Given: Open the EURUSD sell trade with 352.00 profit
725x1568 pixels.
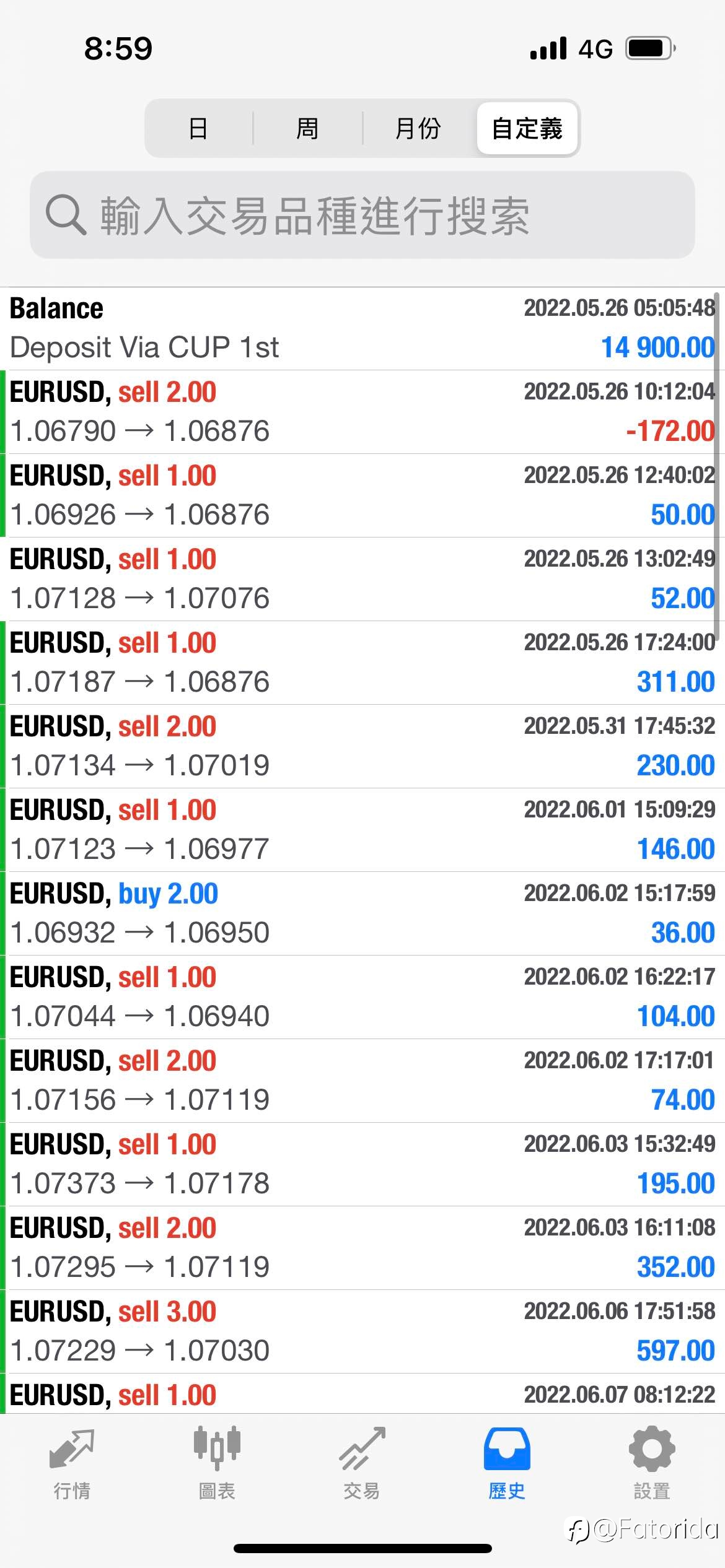Looking at the screenshot, I should tap(362, 1248).
